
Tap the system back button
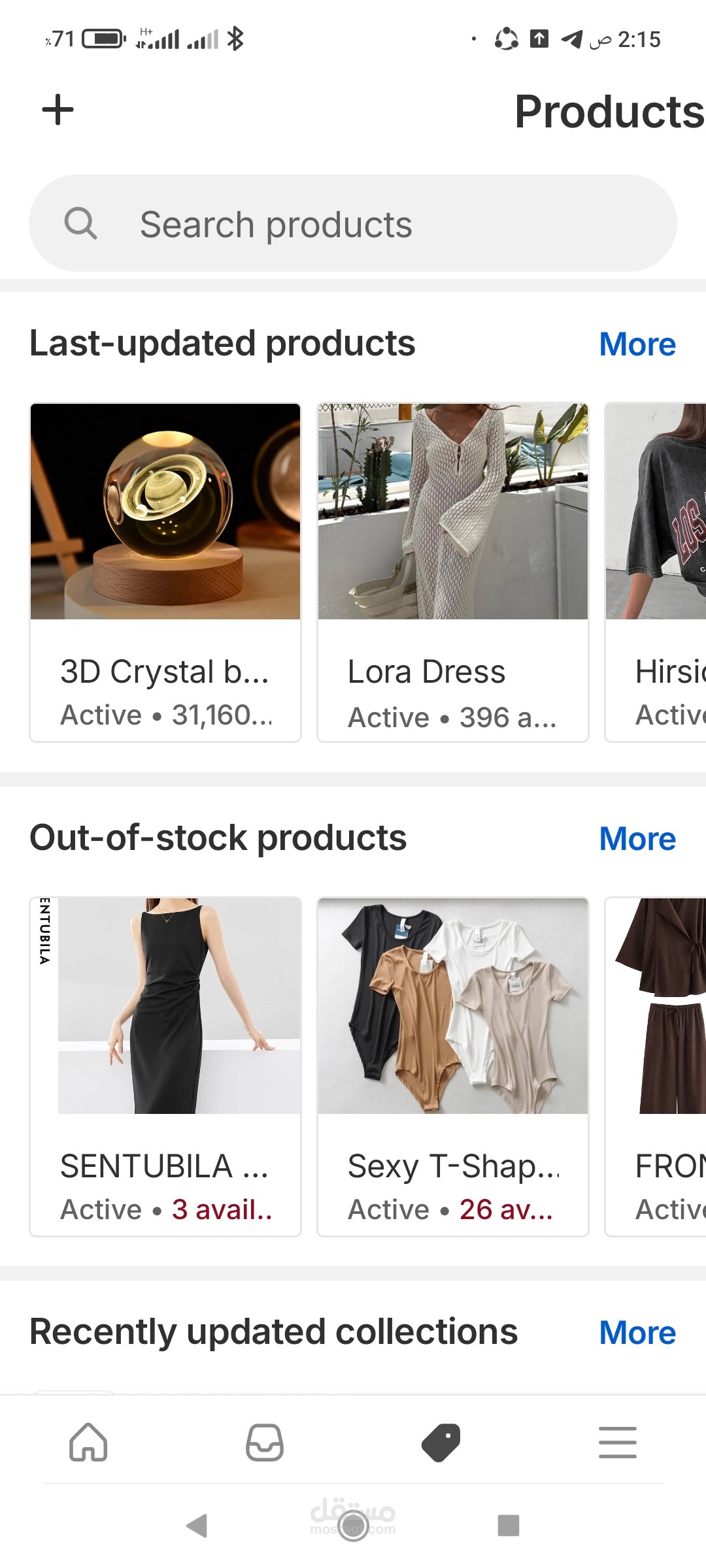[197, 1526]
